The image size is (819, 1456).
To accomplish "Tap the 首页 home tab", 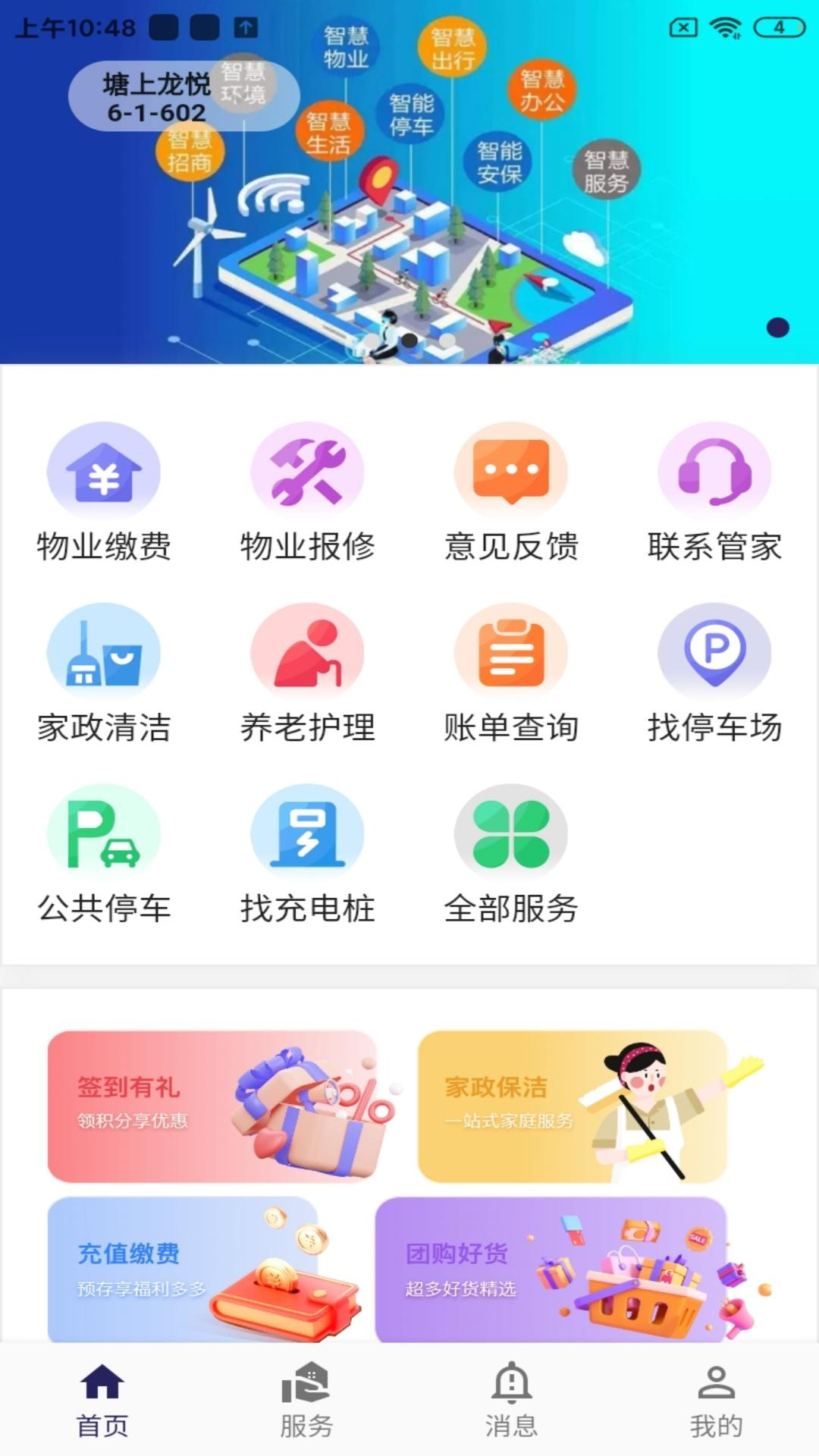I will [x=102, y=1400].
